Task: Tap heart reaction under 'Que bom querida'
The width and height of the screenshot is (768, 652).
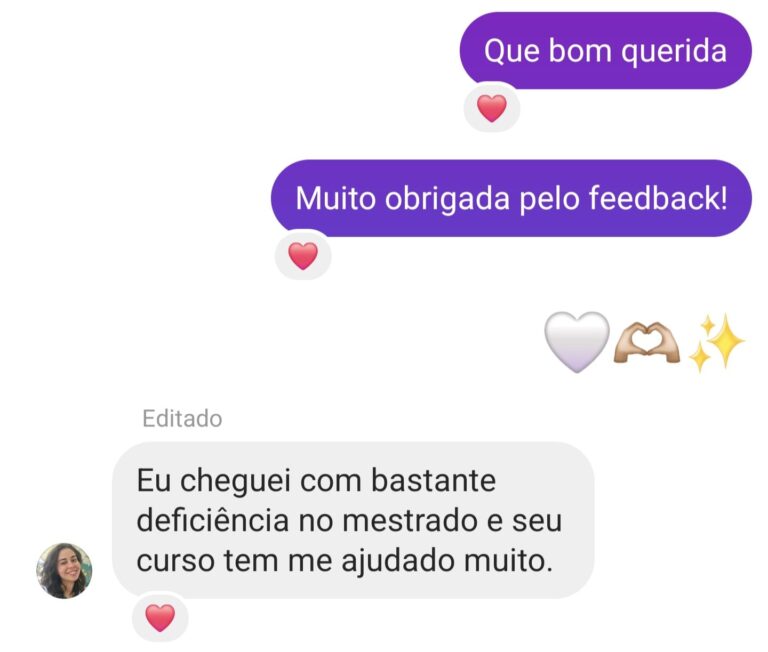Action: pos(491,108)
